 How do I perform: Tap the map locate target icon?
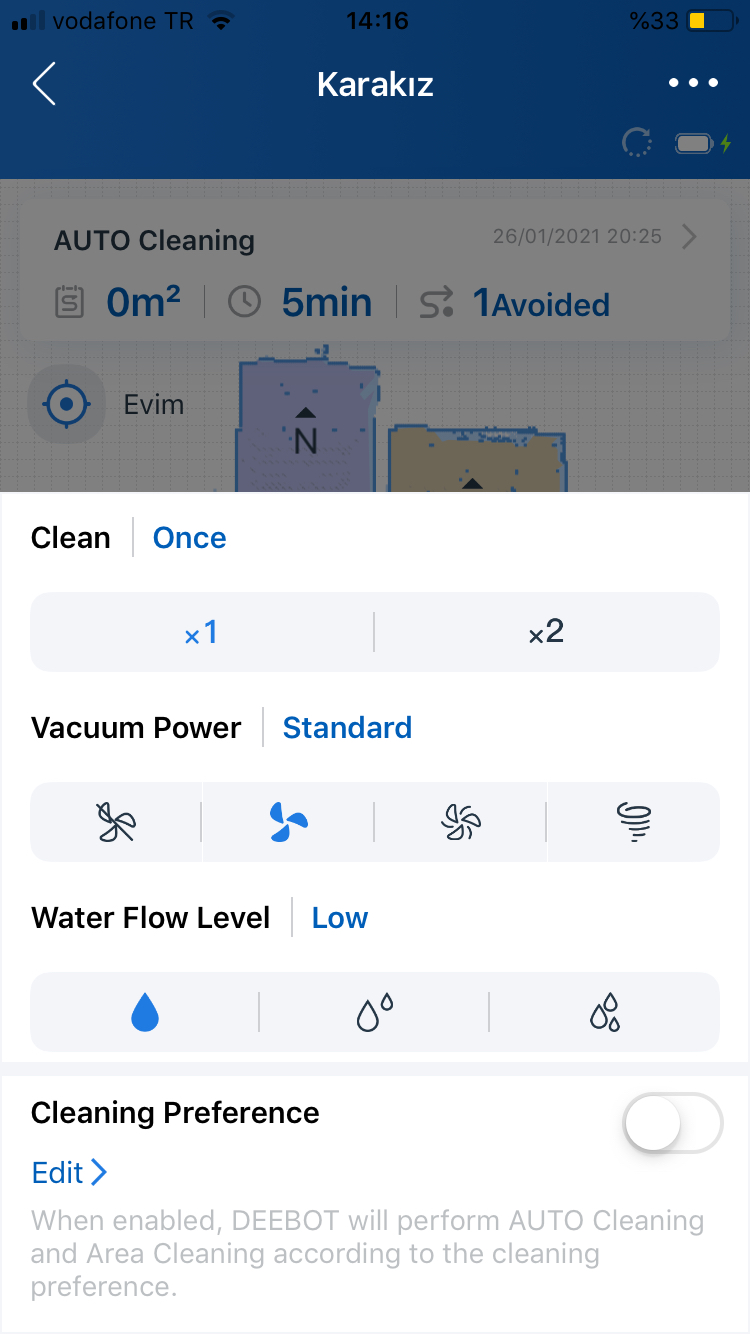[67, 404]
